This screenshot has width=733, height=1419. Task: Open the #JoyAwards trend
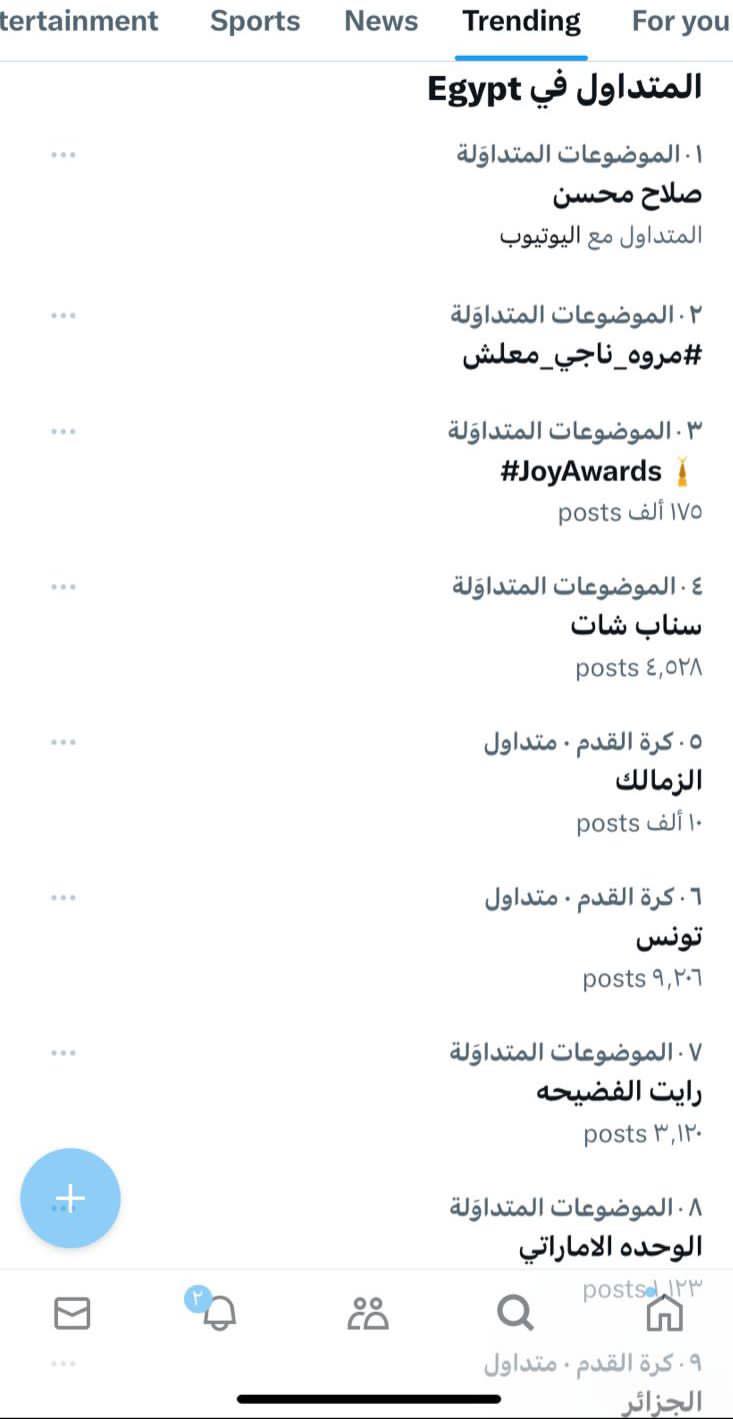point(582,471)
